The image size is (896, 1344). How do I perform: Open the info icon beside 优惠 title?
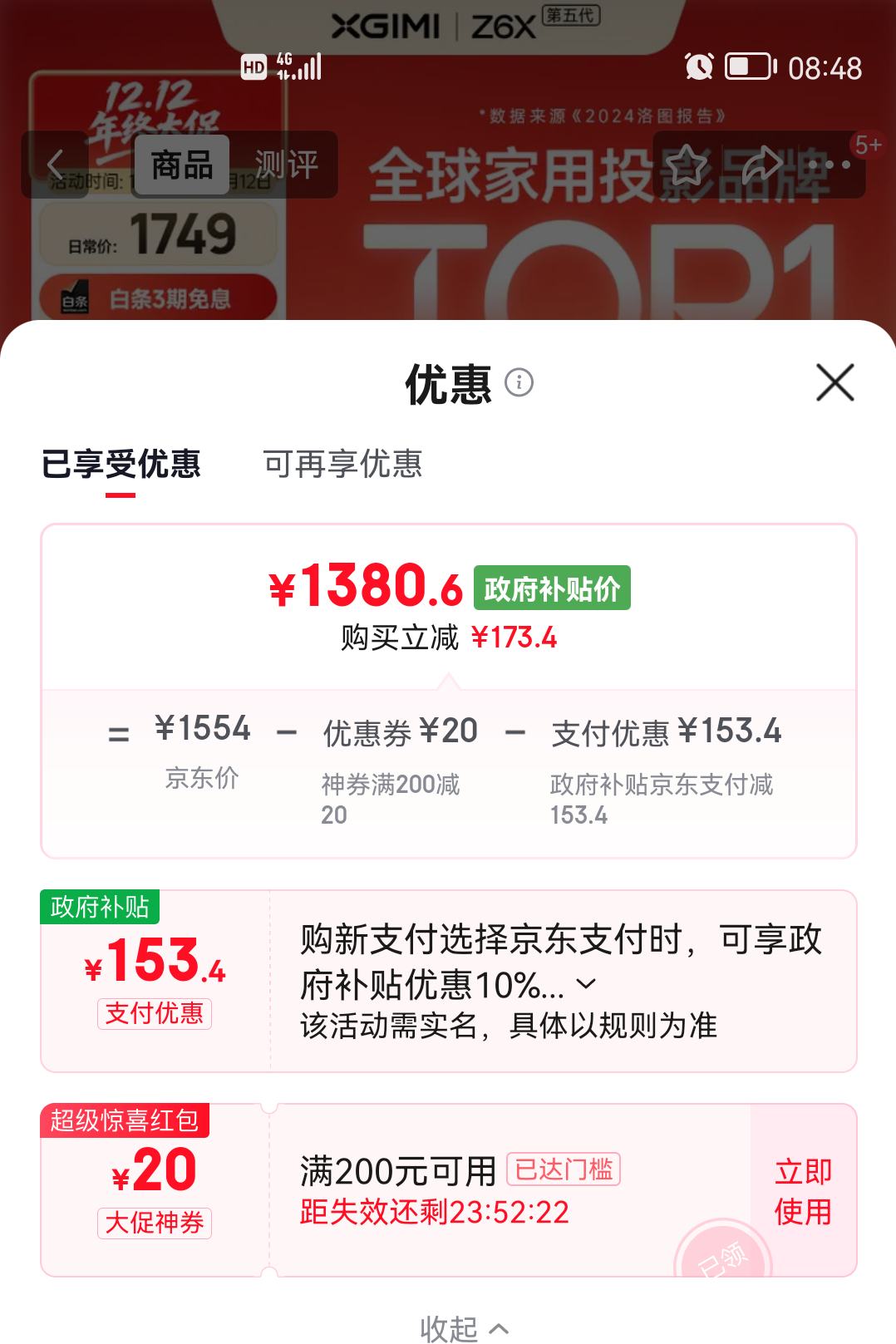(522, 383)
